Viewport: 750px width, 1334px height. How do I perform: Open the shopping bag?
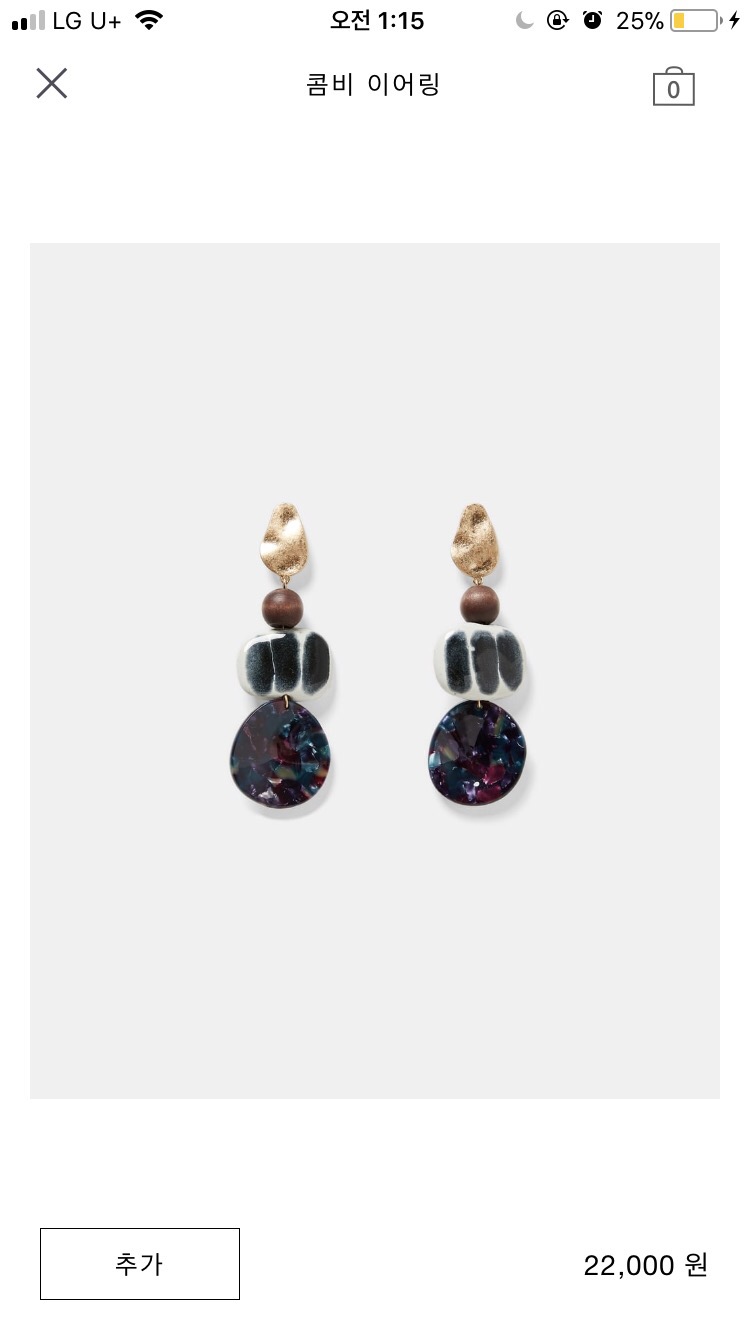673,87
